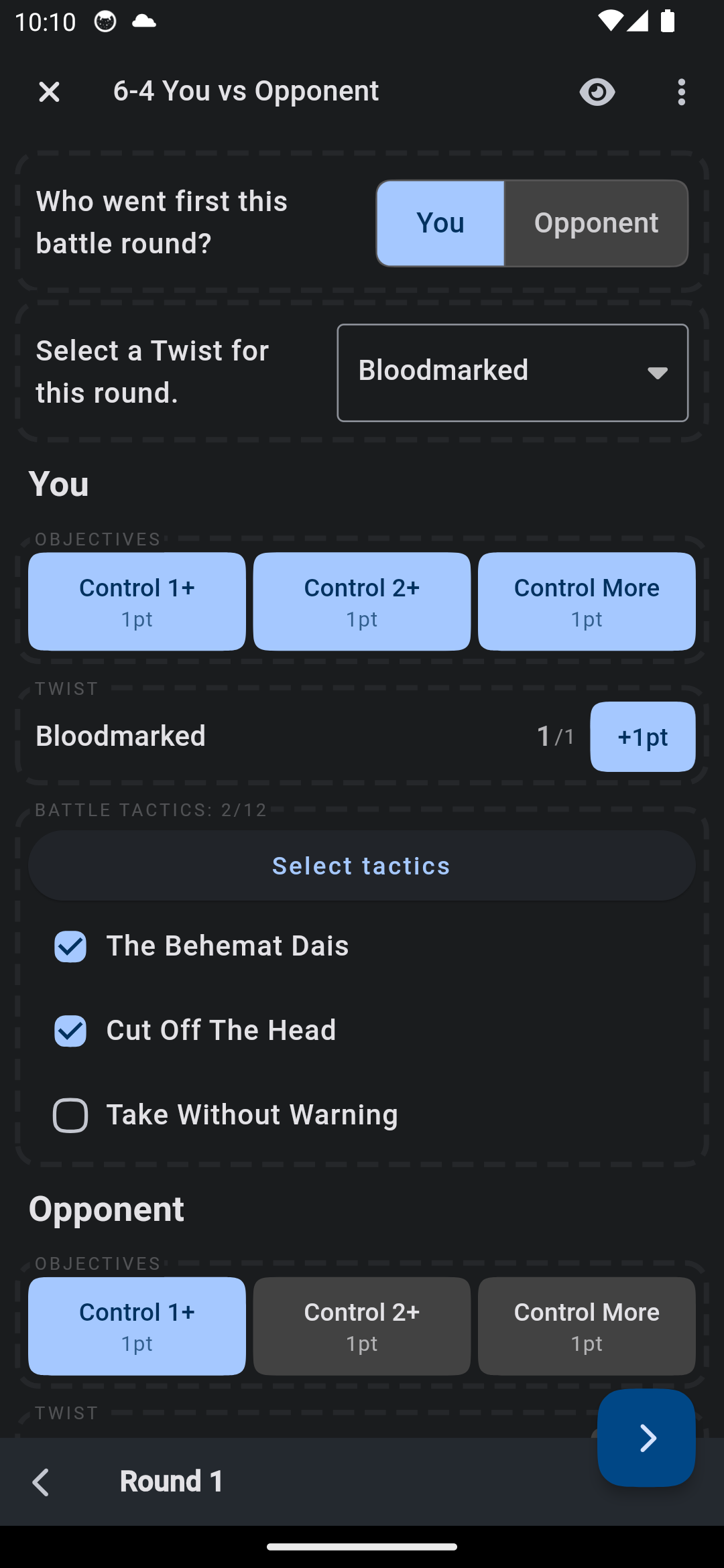The width and height of the screenshot is (724, 1568).
Task: Uncheck The Behemat Dais tactic
Action: 70,947
